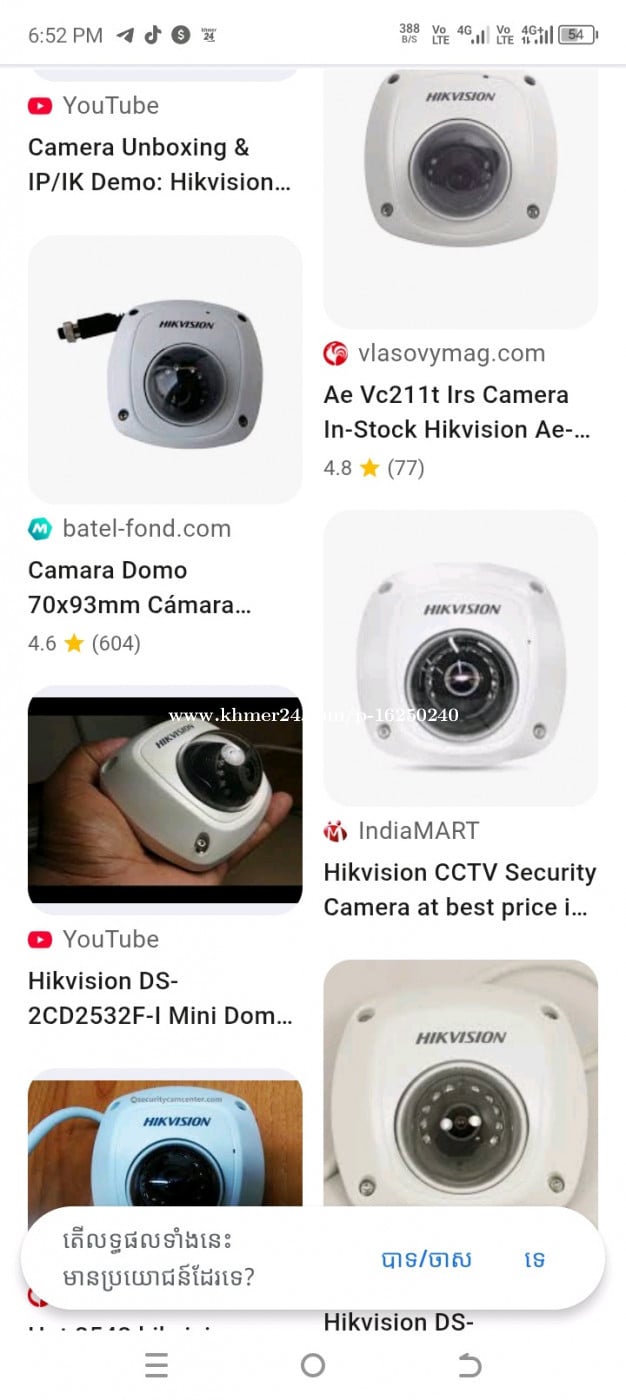Answer បាទ/ចាស to the feedback prompt
The image size is (626, 1400).
coord(426,1259)
